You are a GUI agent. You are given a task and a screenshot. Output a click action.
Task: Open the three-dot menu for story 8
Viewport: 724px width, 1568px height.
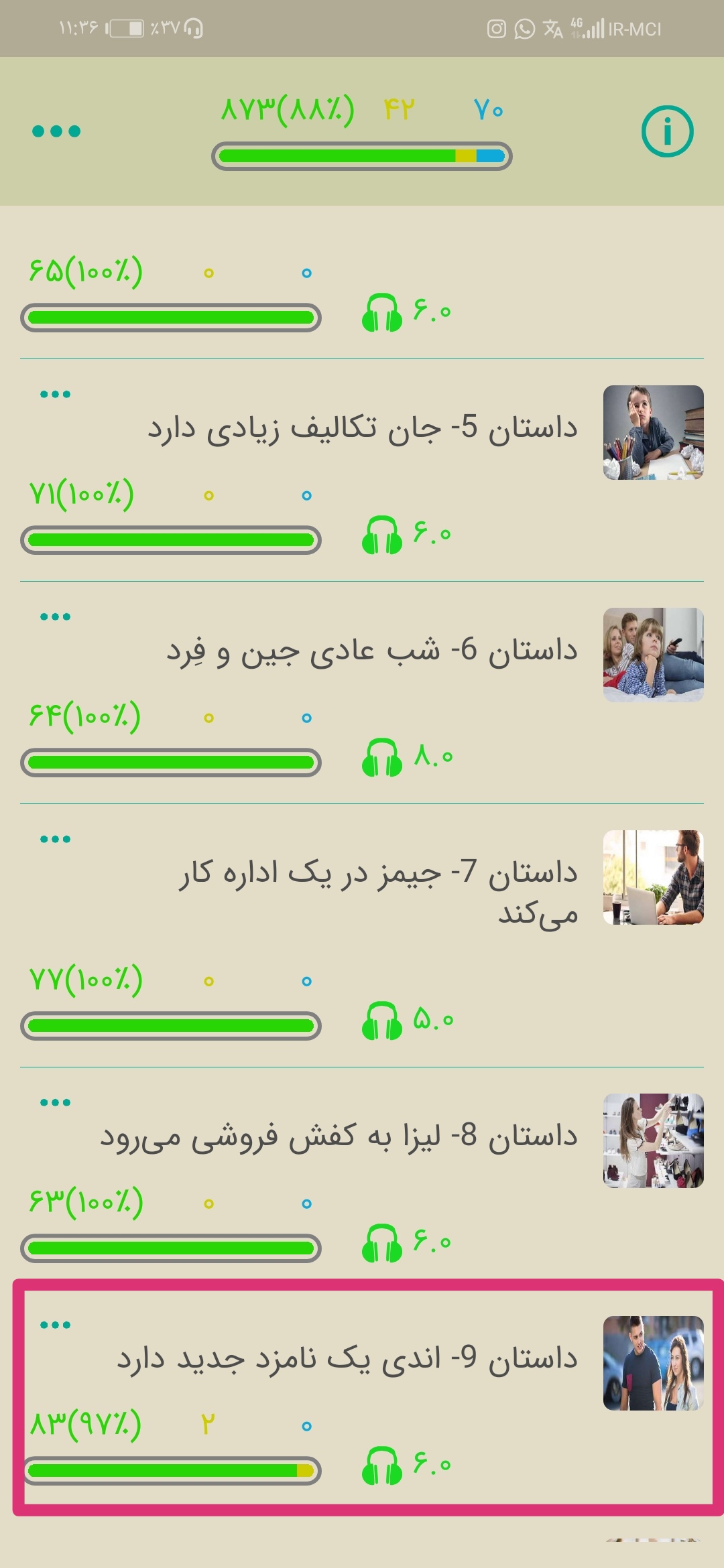(56, 1102)
